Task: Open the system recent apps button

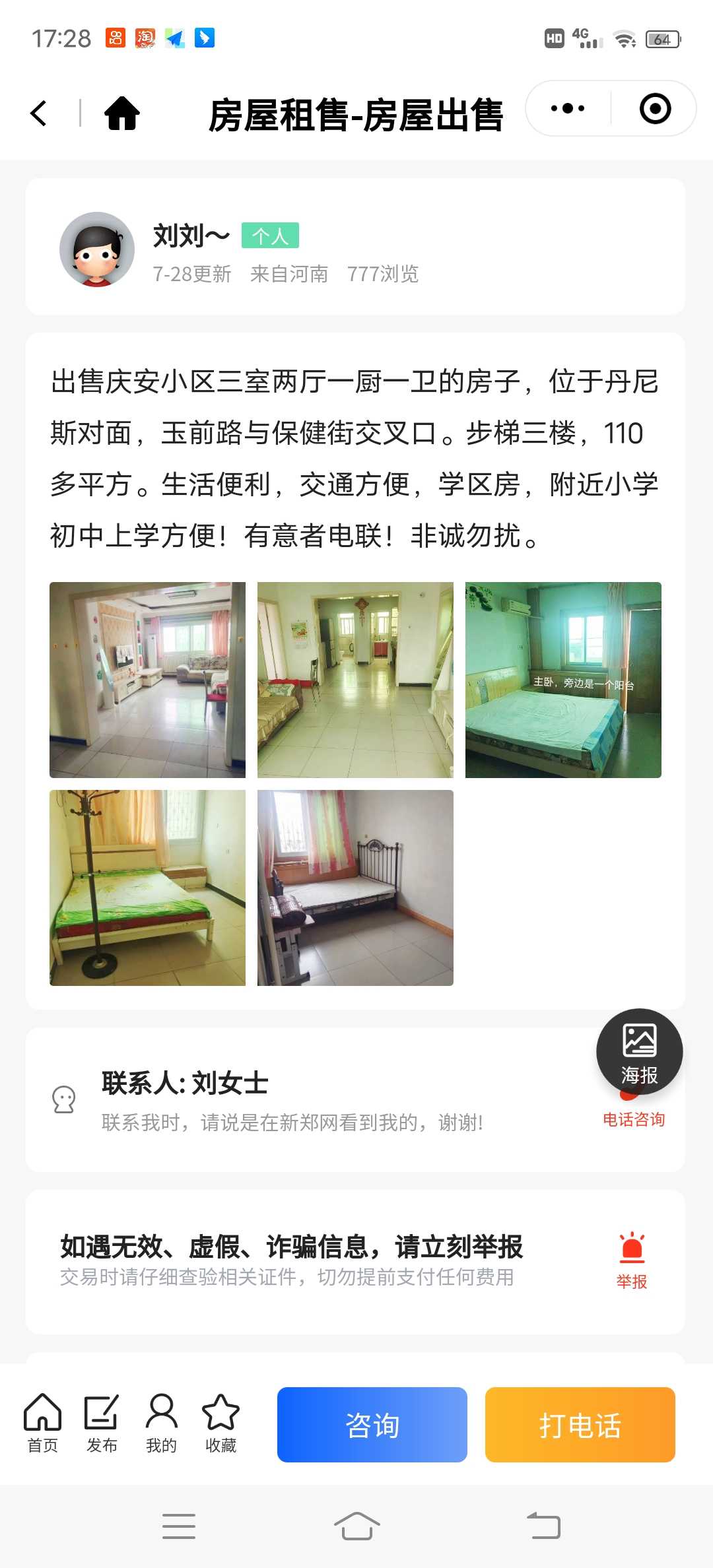Action: pyautogui.click(x=179, y=1526)
